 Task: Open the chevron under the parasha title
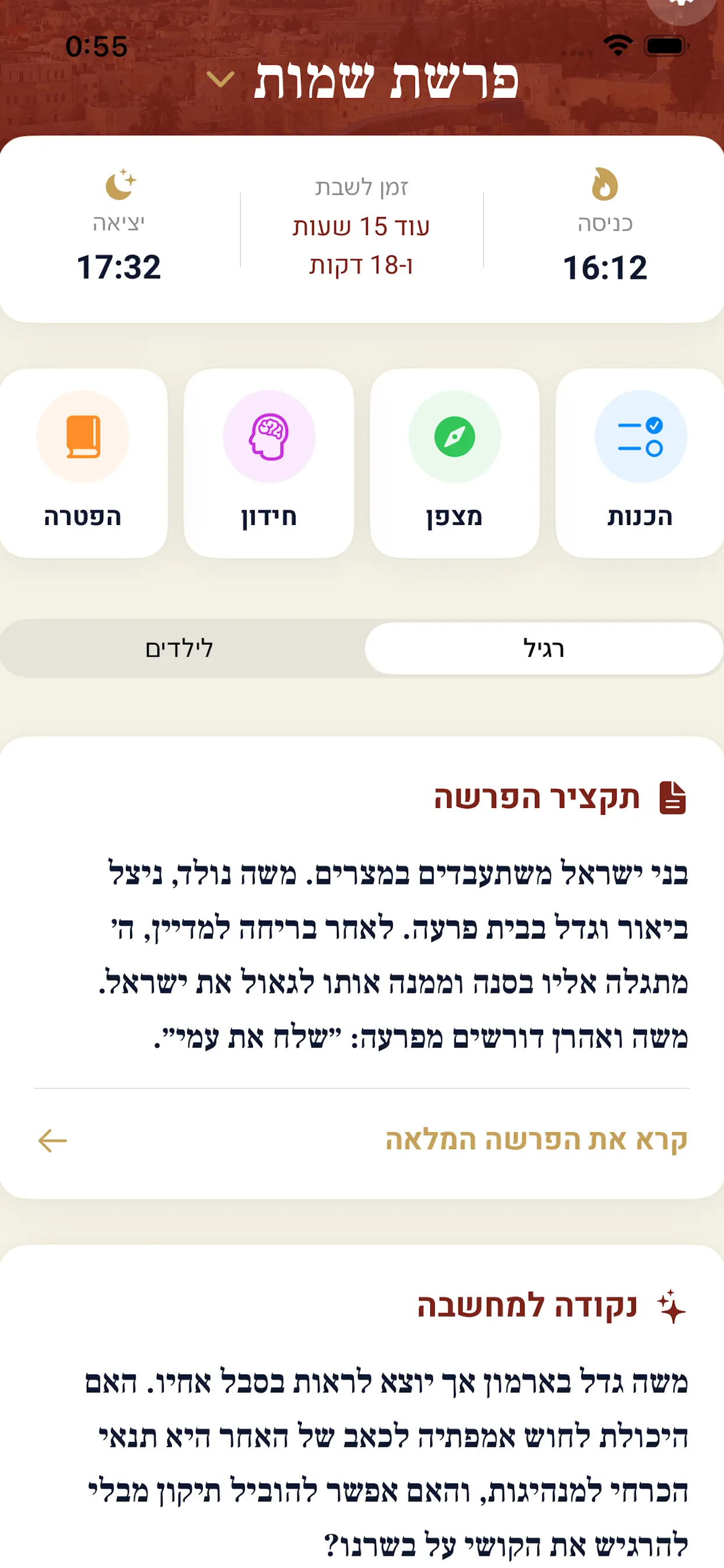(x=220, y=80)
